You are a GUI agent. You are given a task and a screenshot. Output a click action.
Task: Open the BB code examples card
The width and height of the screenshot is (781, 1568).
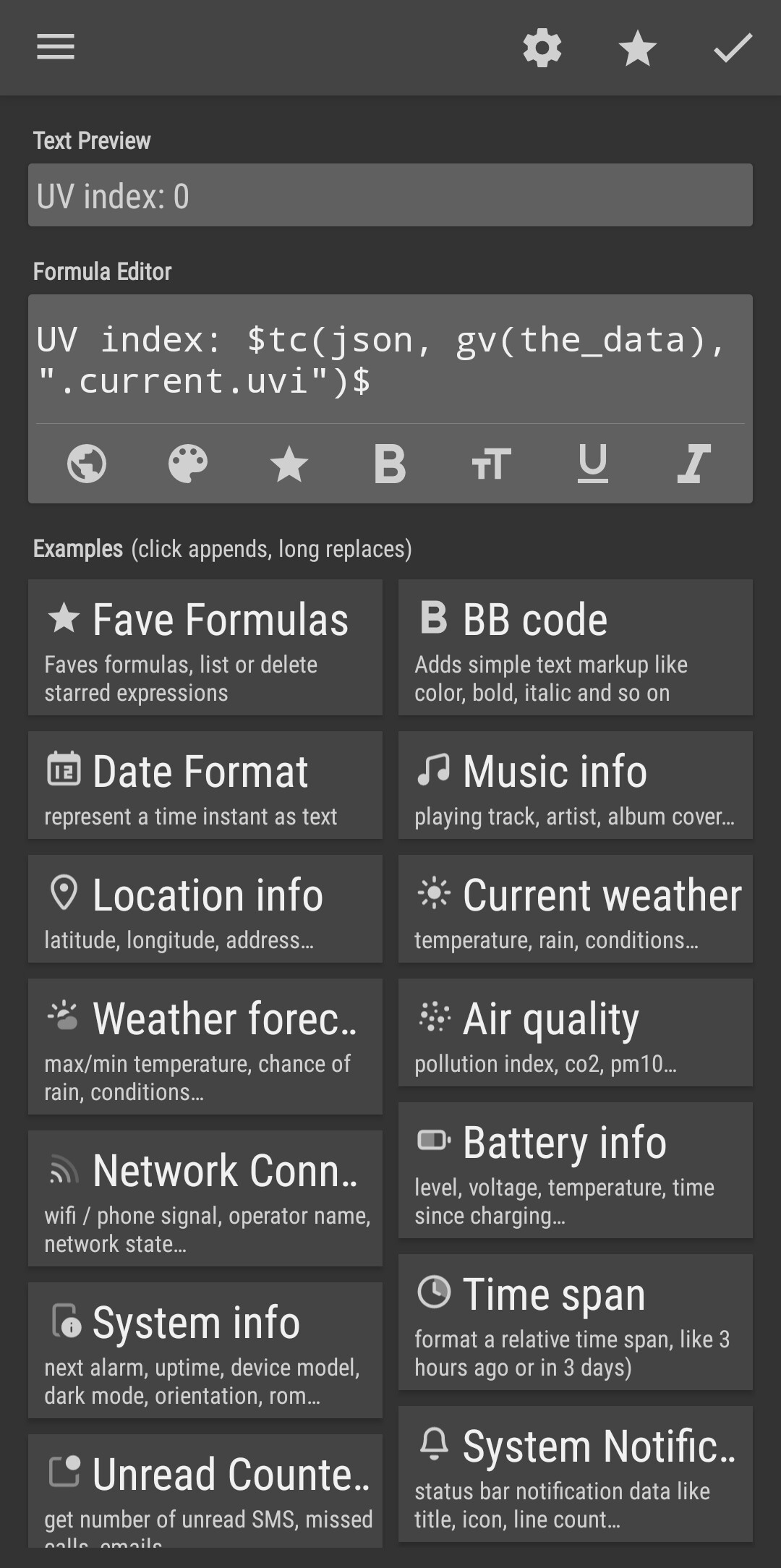(576, 647)
